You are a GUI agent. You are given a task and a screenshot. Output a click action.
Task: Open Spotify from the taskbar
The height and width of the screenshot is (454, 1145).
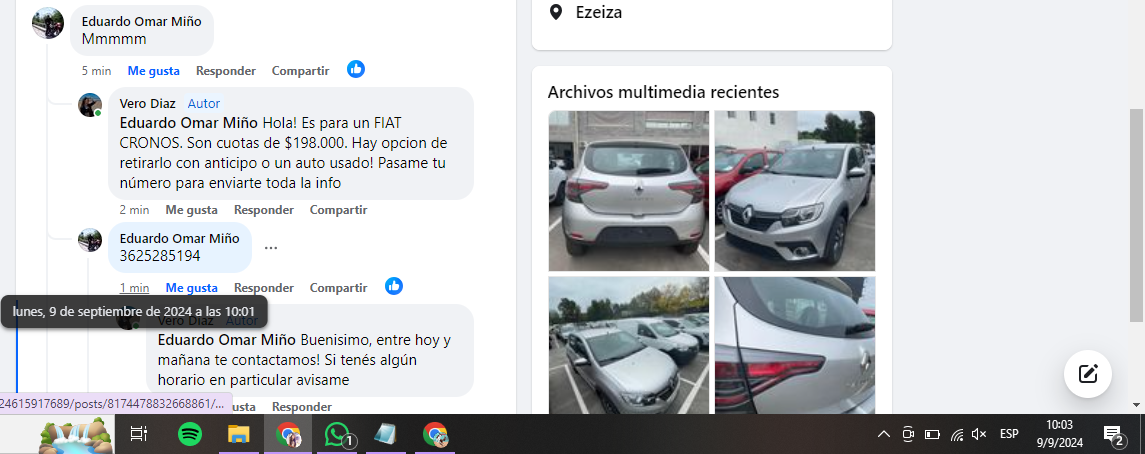189,434
